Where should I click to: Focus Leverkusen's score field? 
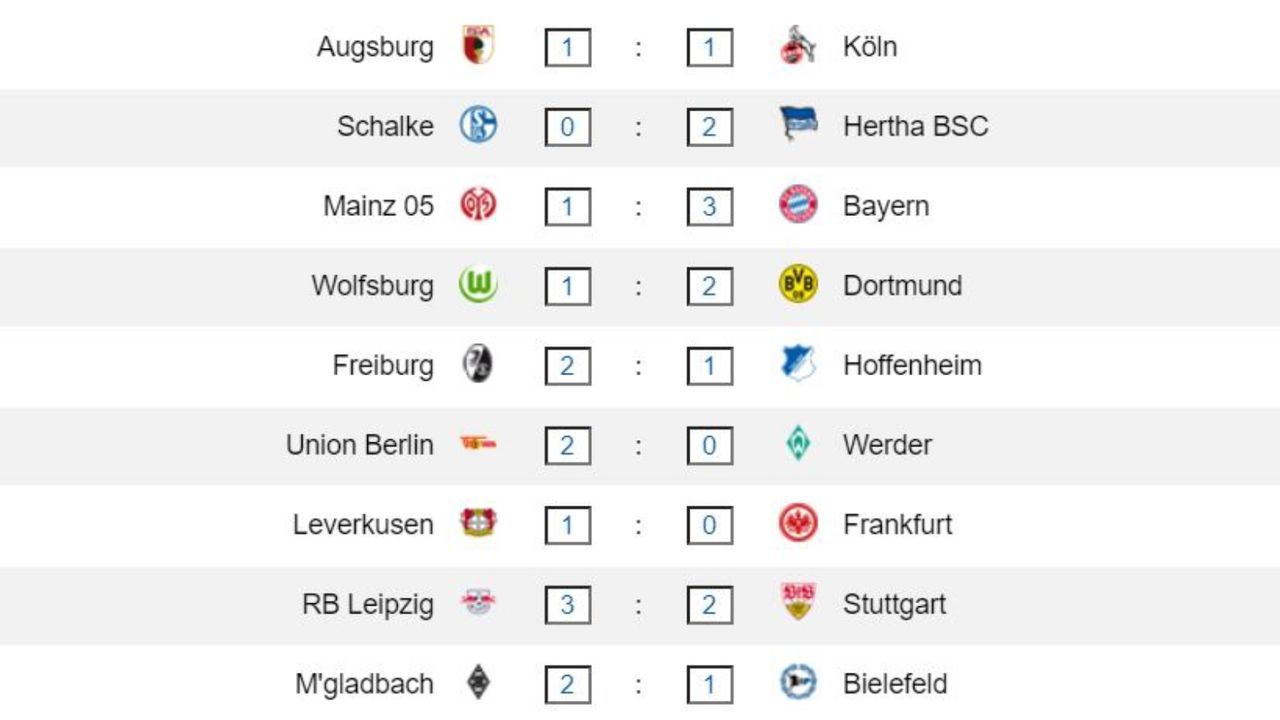click(567, 525)
